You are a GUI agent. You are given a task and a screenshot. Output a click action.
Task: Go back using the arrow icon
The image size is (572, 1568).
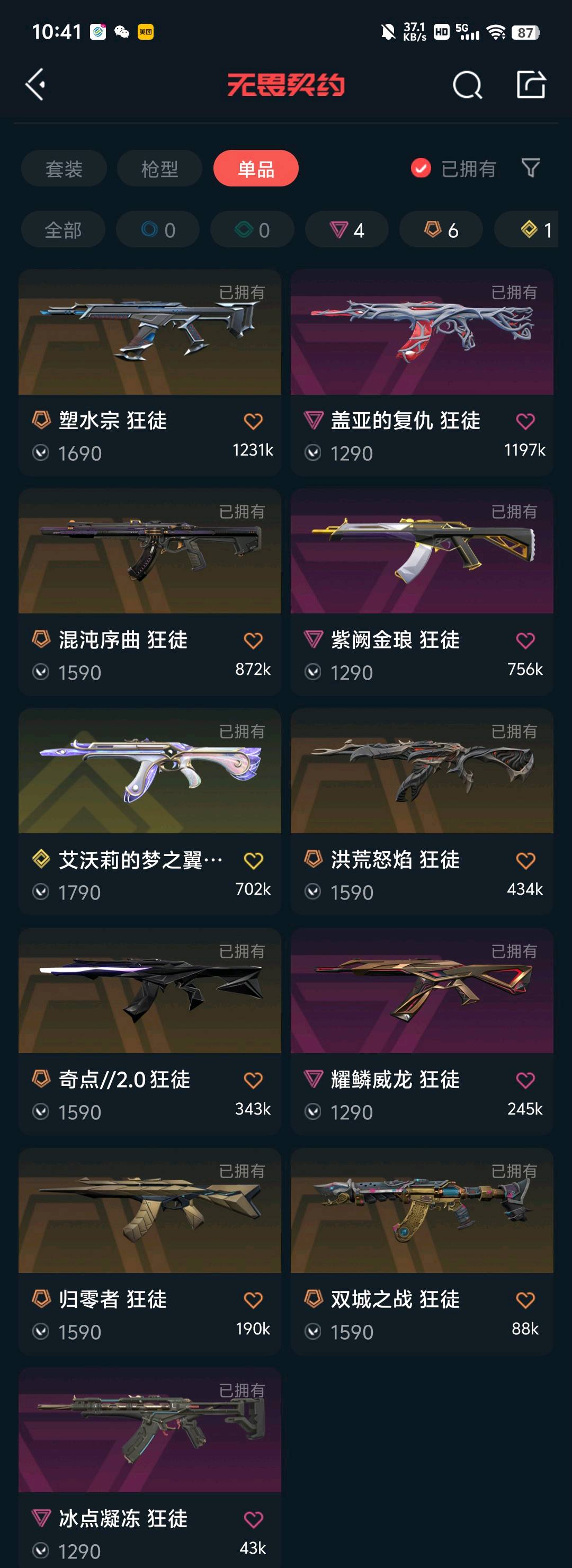(36, 84)
